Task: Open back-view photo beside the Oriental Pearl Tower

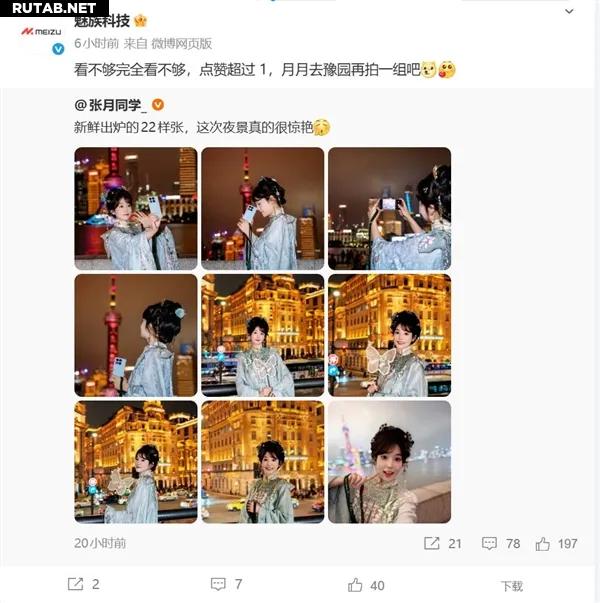Action: (x=136, y=335)
